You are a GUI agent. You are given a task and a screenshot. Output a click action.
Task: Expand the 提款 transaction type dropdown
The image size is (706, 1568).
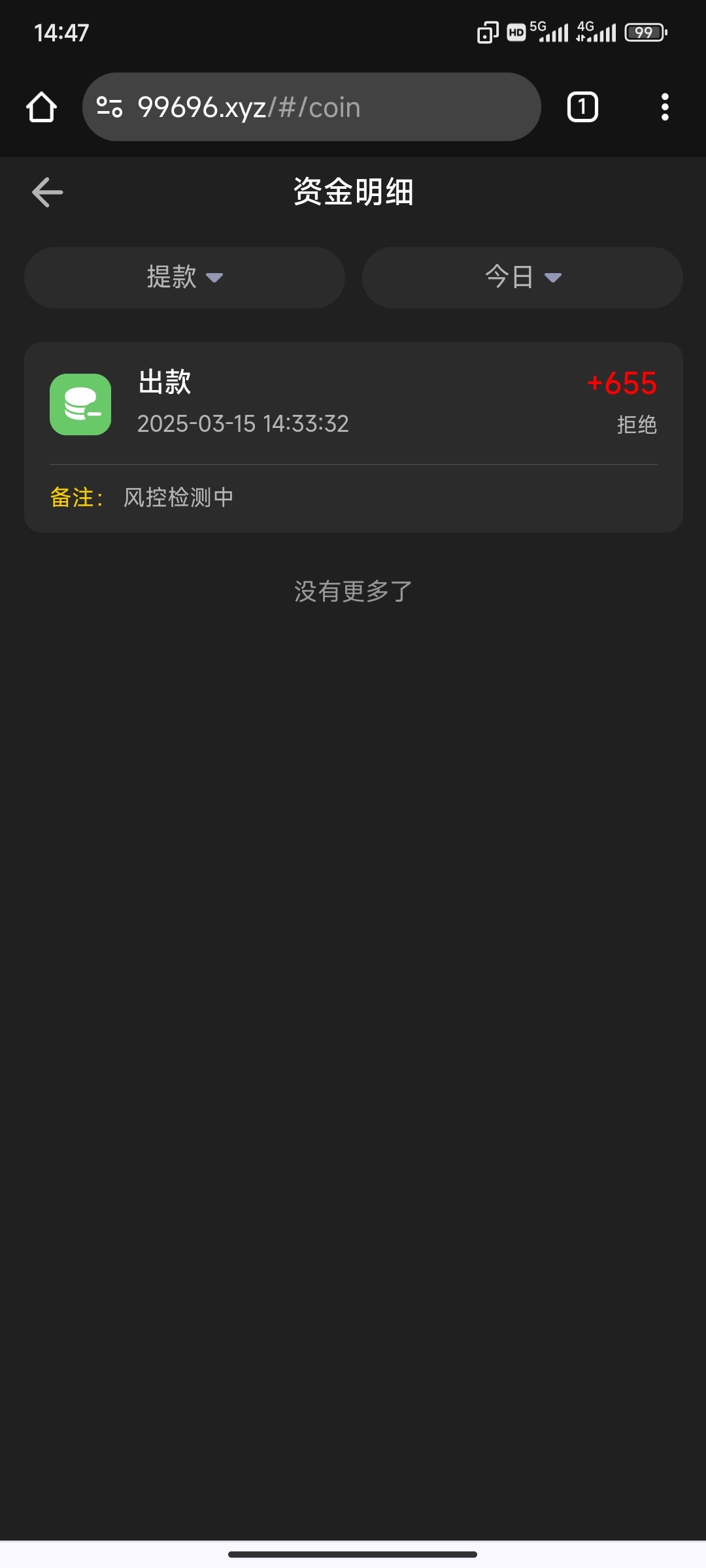coord(184,277)
